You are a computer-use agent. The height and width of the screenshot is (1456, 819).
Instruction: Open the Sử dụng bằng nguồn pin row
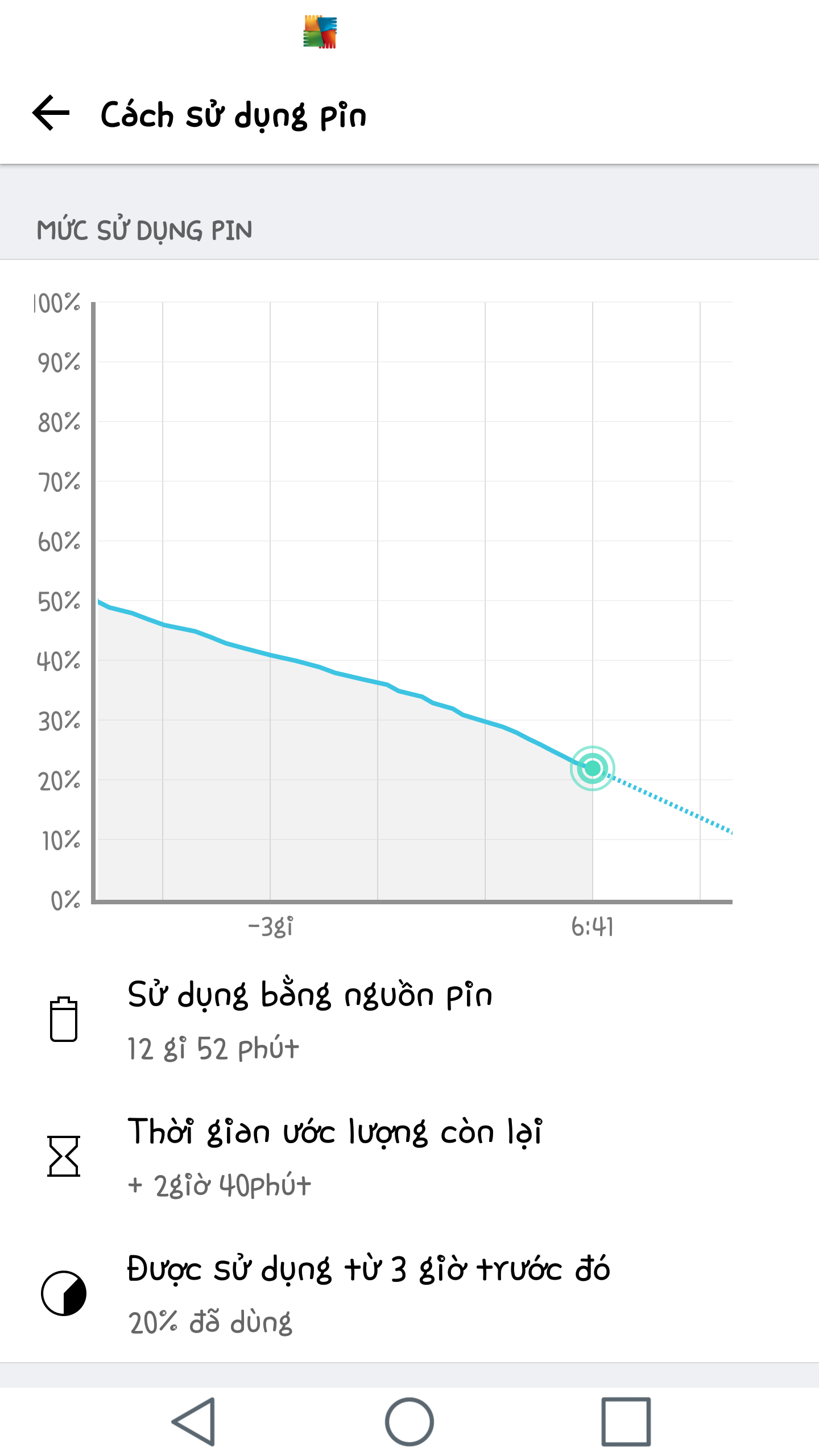(409, 1019)
